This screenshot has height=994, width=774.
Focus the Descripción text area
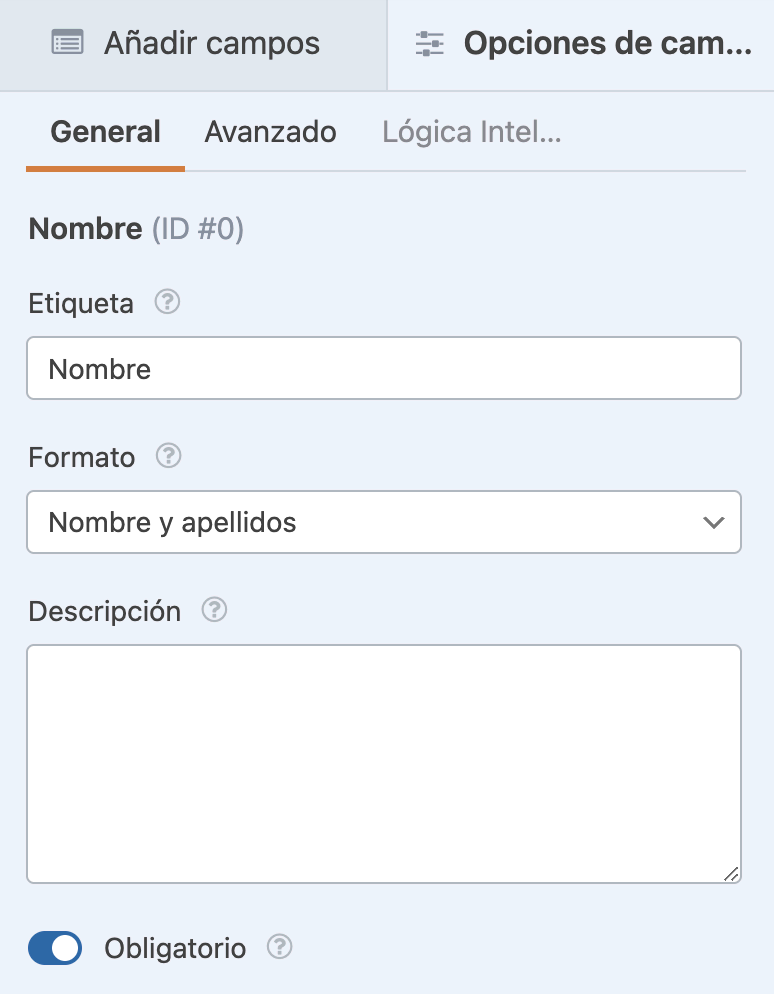[383, 764]
